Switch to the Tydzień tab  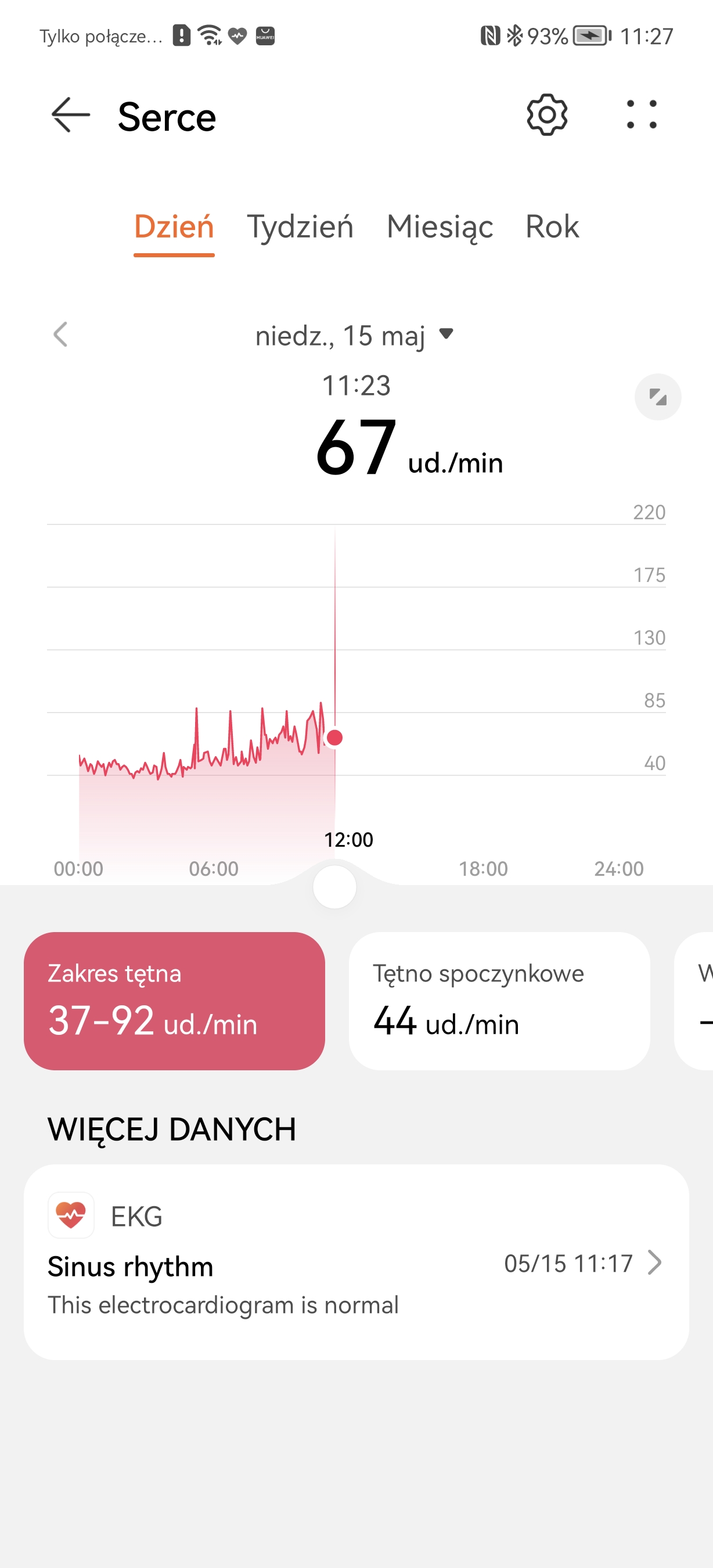point(300,228)
